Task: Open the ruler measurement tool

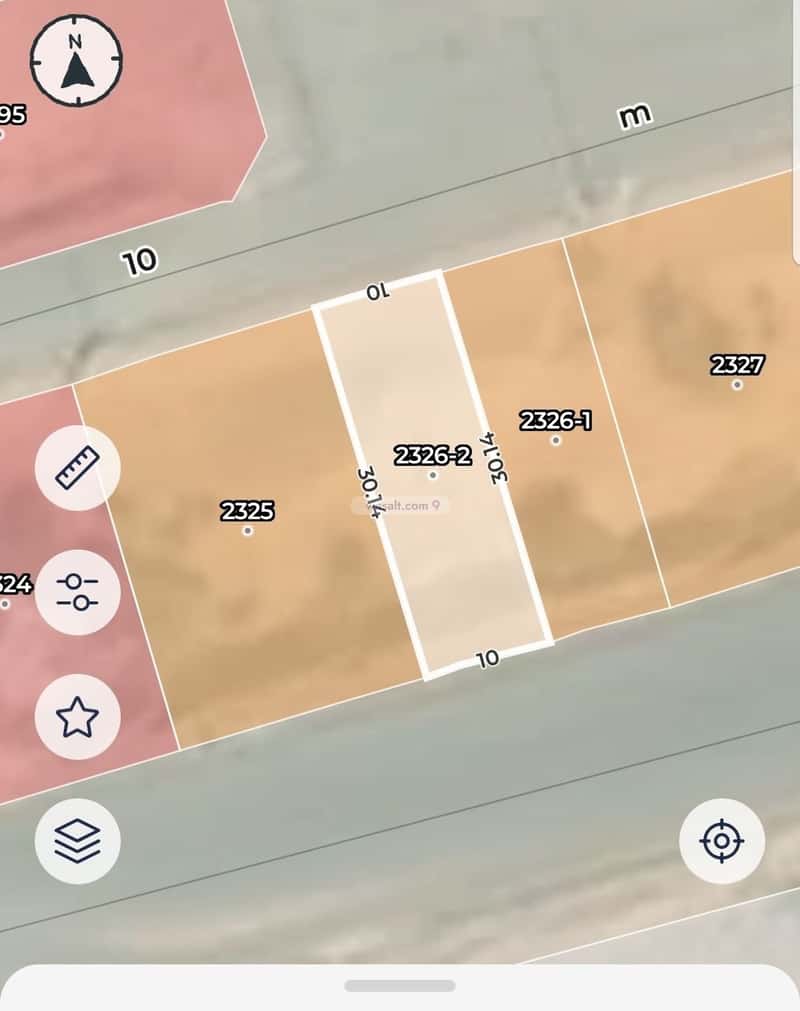Action: 77,467
